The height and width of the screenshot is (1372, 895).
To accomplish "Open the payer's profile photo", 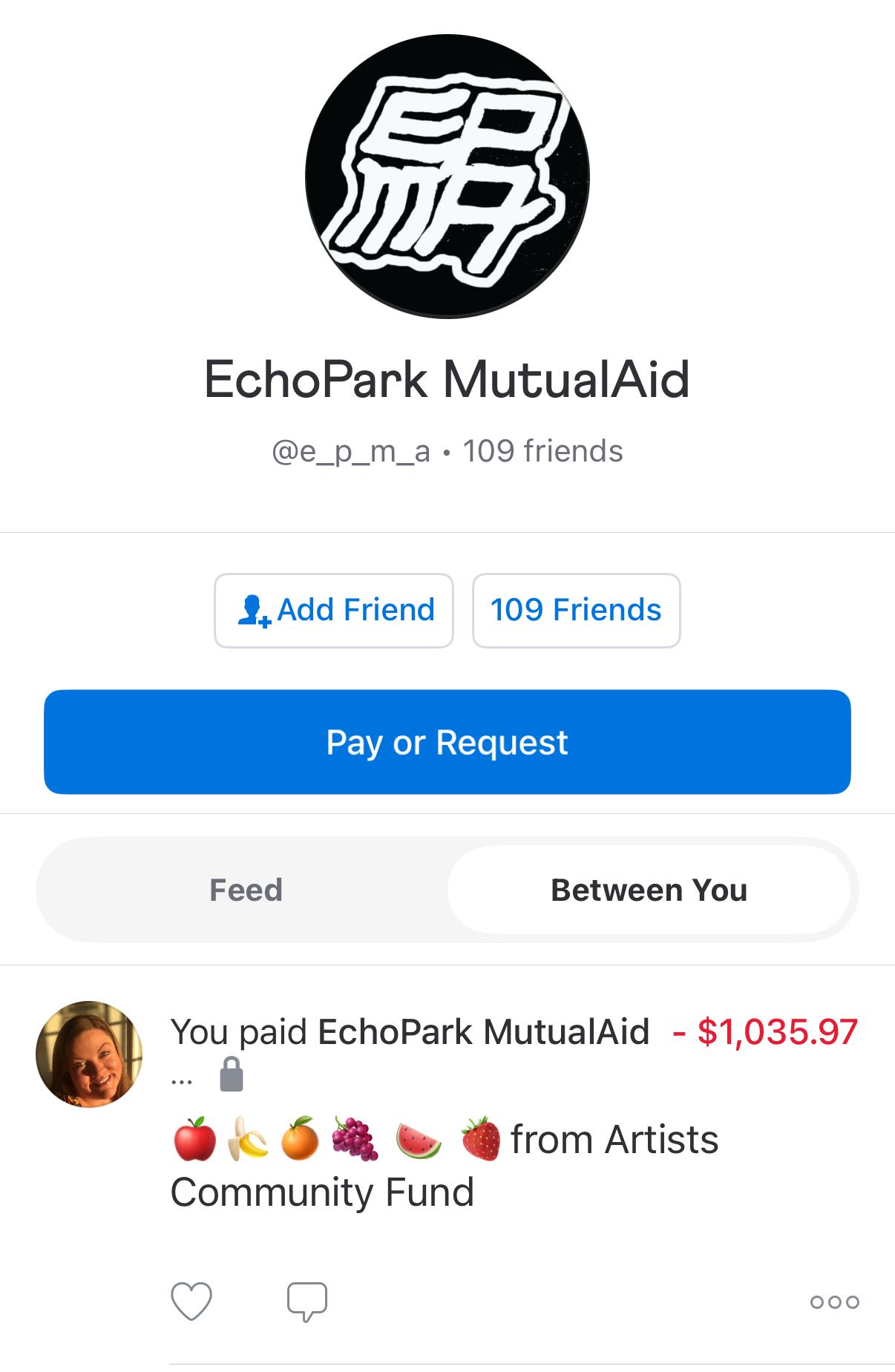I will (89, 1054).
